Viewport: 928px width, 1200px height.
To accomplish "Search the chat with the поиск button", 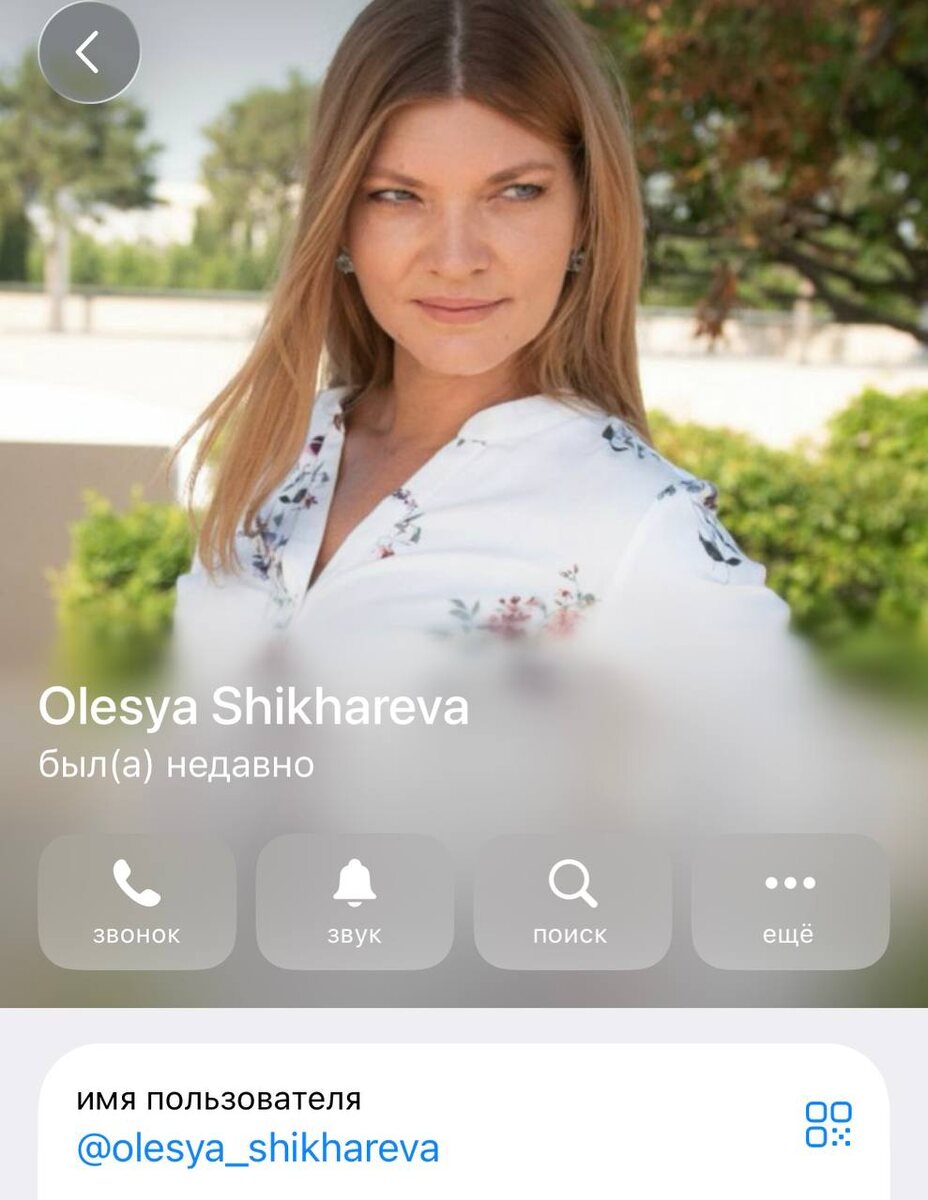I will [x=572, y=902].
